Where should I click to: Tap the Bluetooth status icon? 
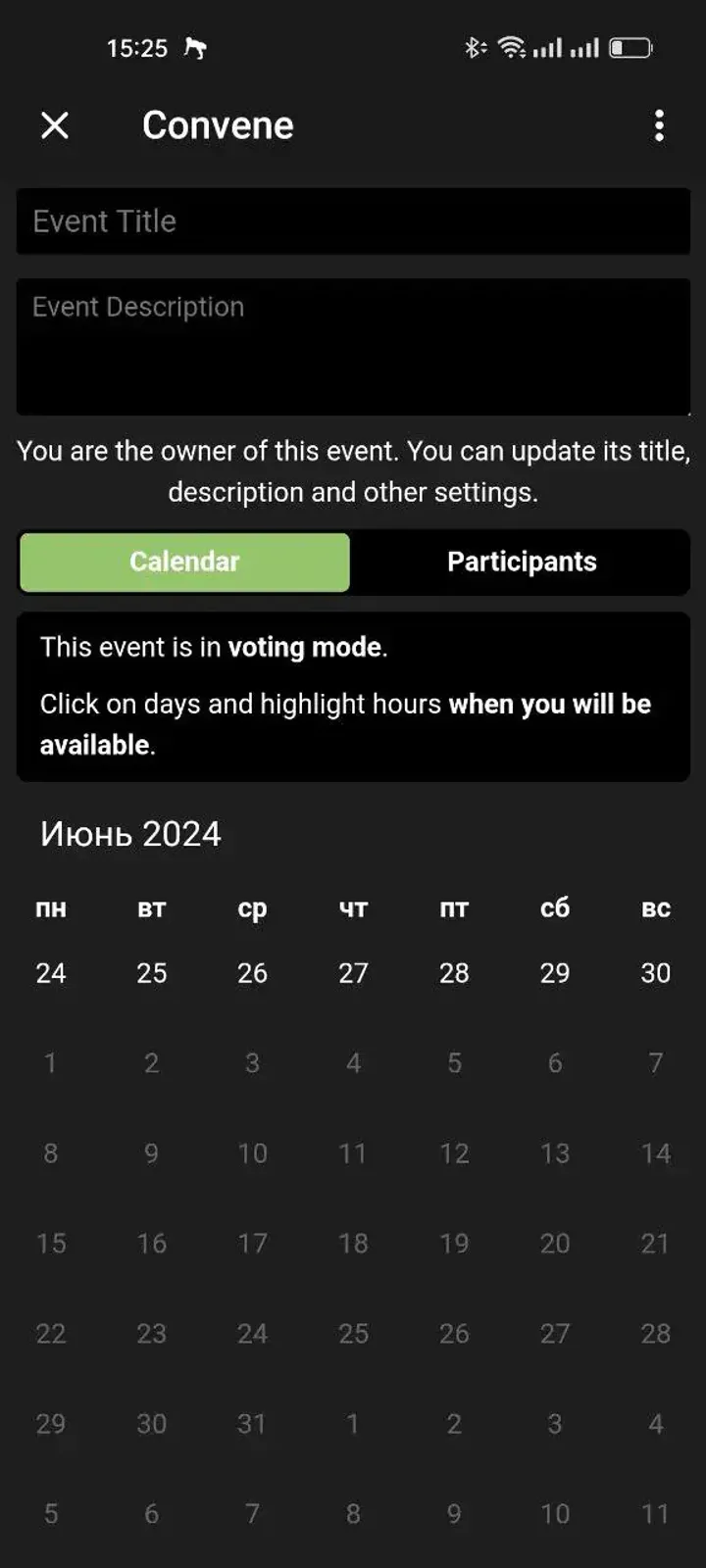[x=475, y=46]
